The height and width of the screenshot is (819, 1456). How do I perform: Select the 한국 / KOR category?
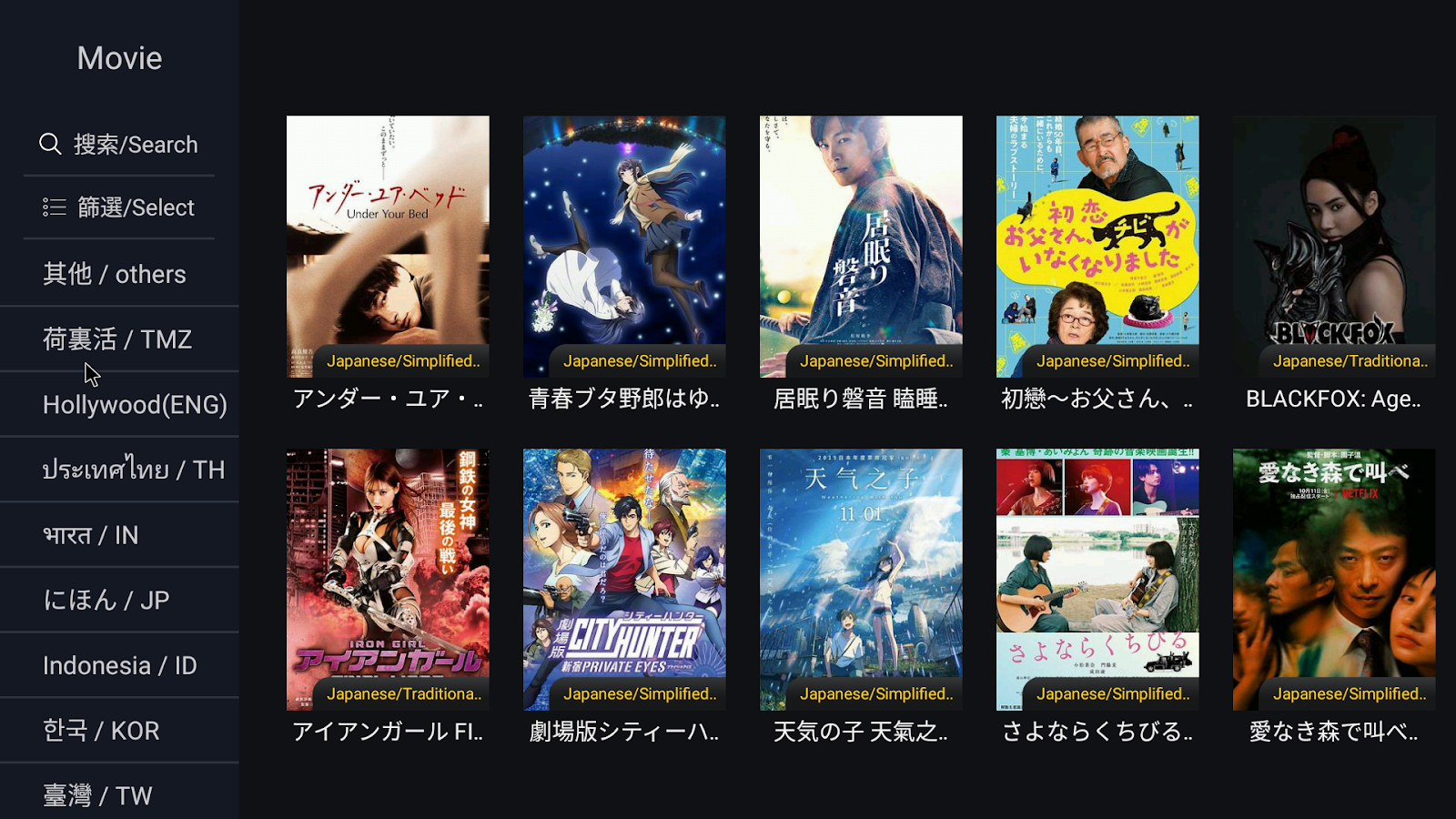[101, 731]
